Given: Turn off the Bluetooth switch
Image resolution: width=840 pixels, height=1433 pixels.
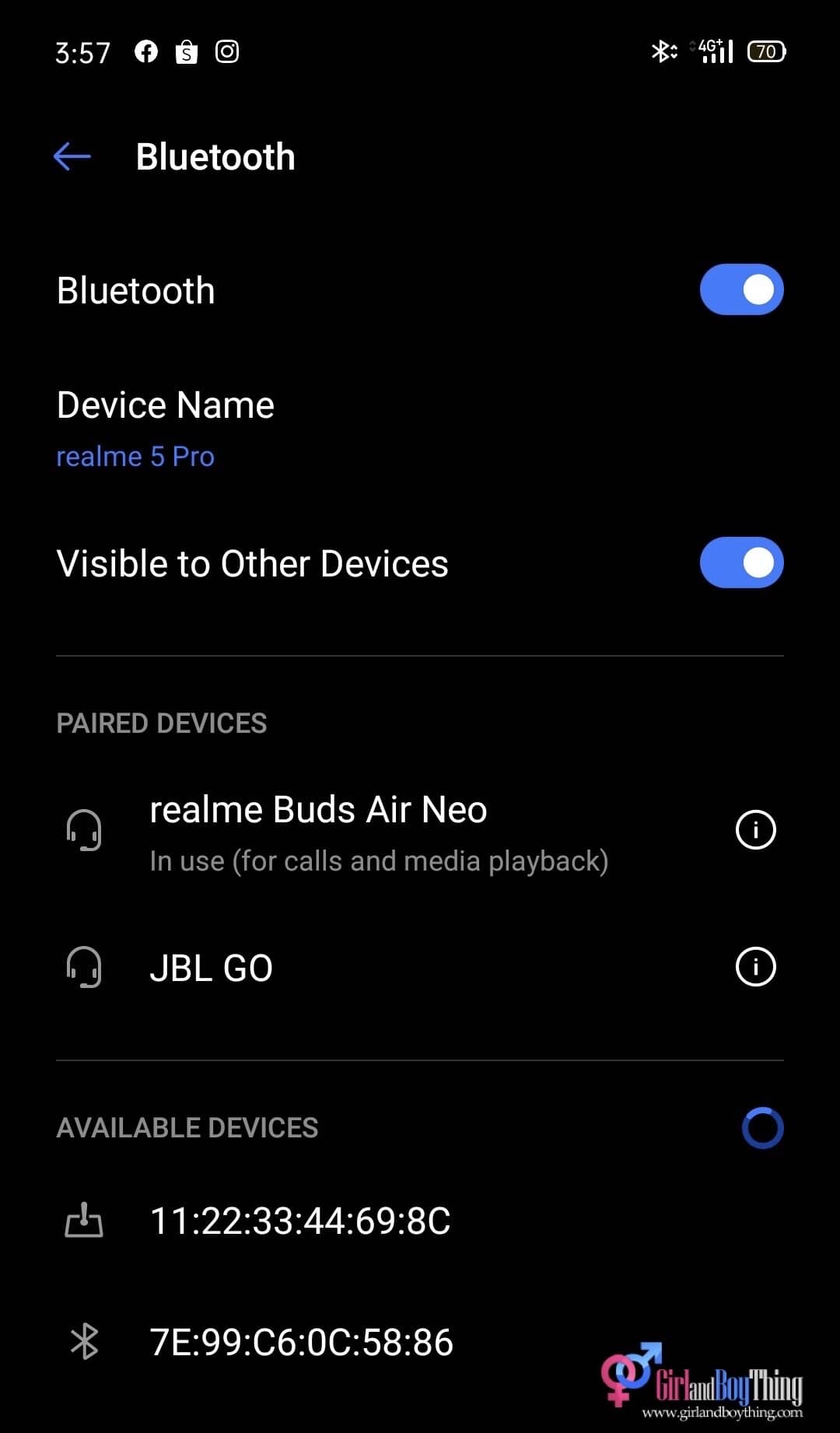Looking at the screenshot, I should [741, 290].
